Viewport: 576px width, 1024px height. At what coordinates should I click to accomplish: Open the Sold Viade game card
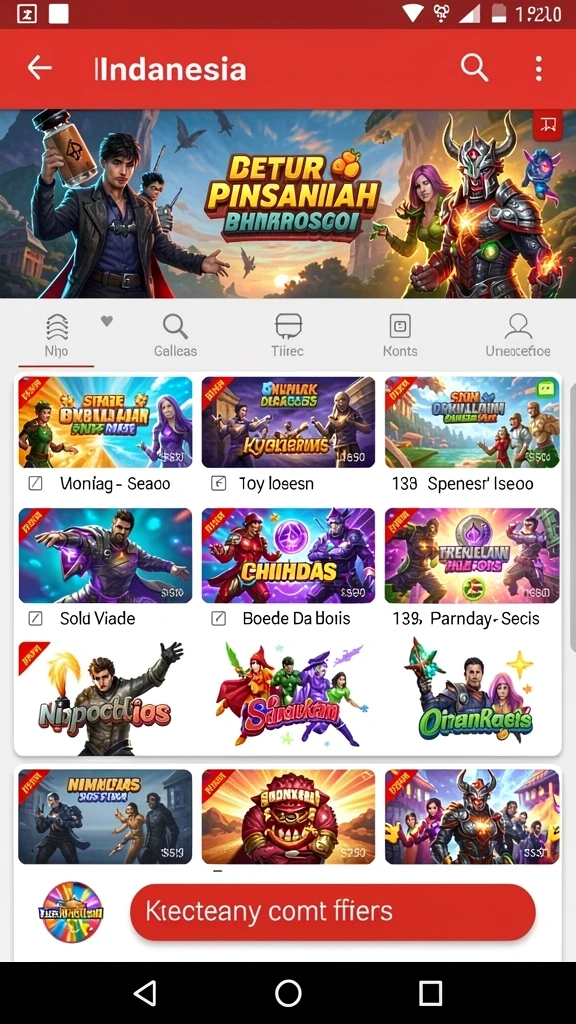105,568
